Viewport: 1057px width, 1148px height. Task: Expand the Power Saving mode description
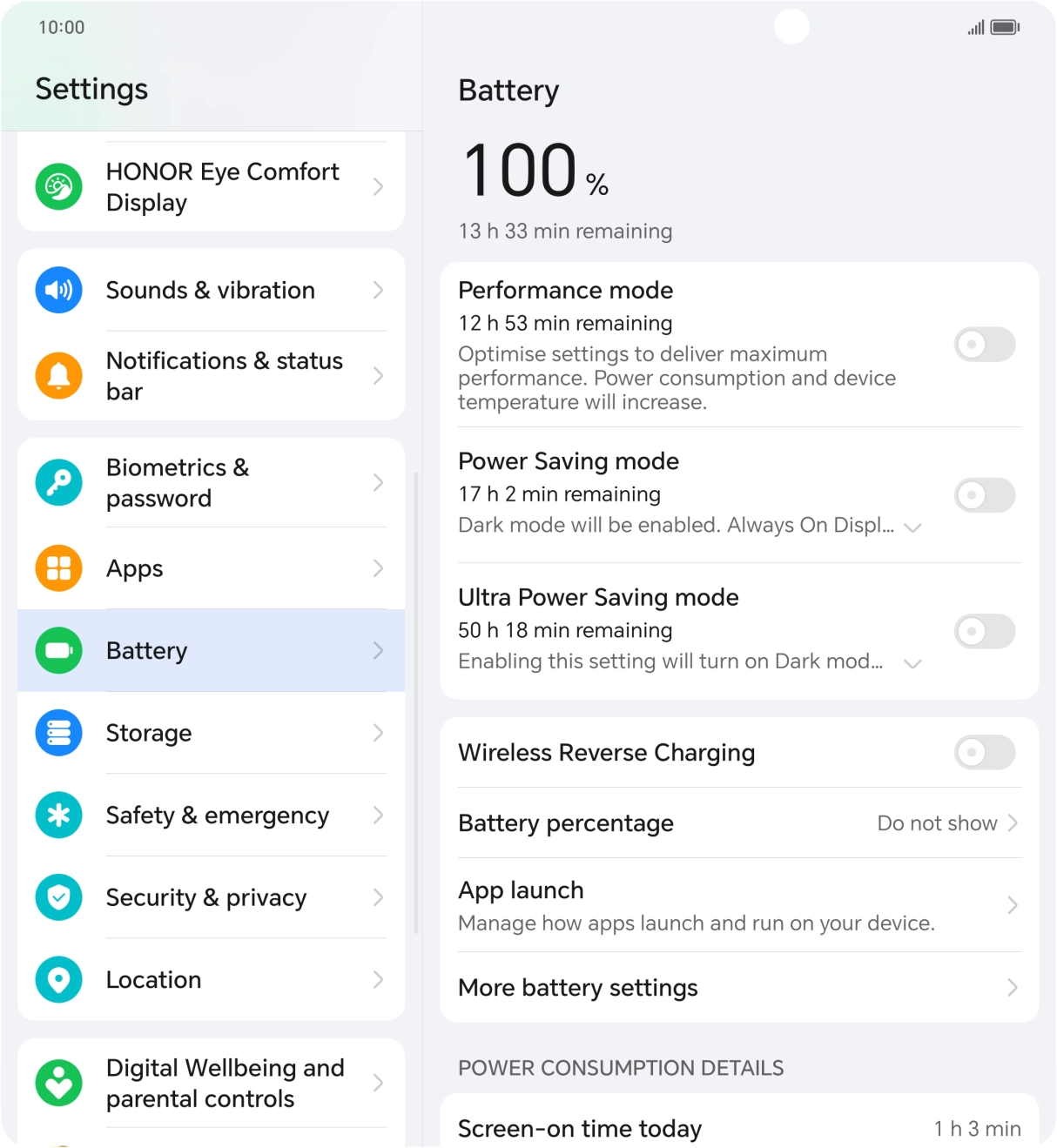912,526
